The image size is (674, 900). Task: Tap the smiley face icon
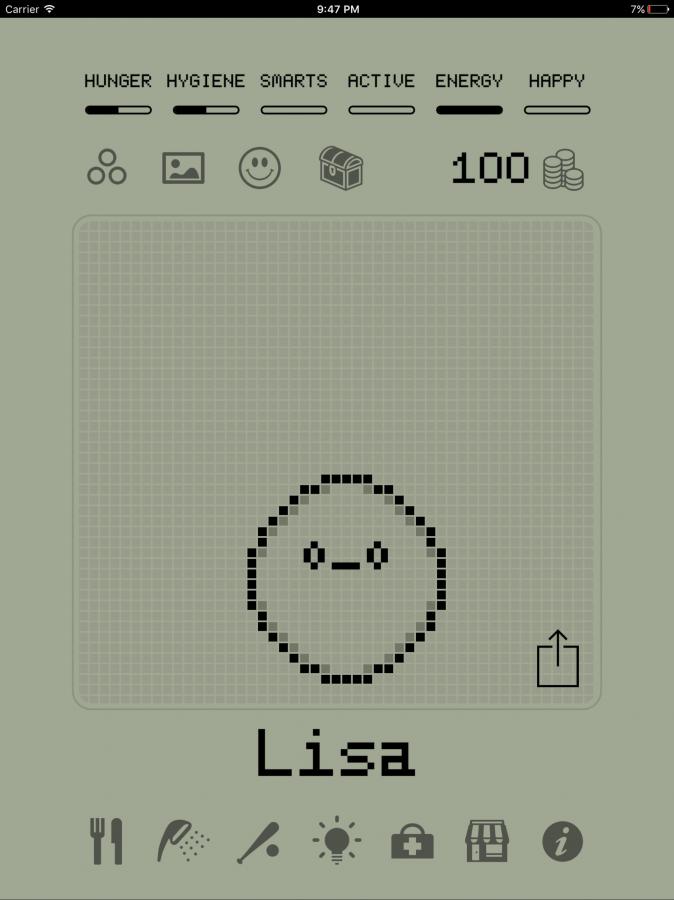click(260, 168)
